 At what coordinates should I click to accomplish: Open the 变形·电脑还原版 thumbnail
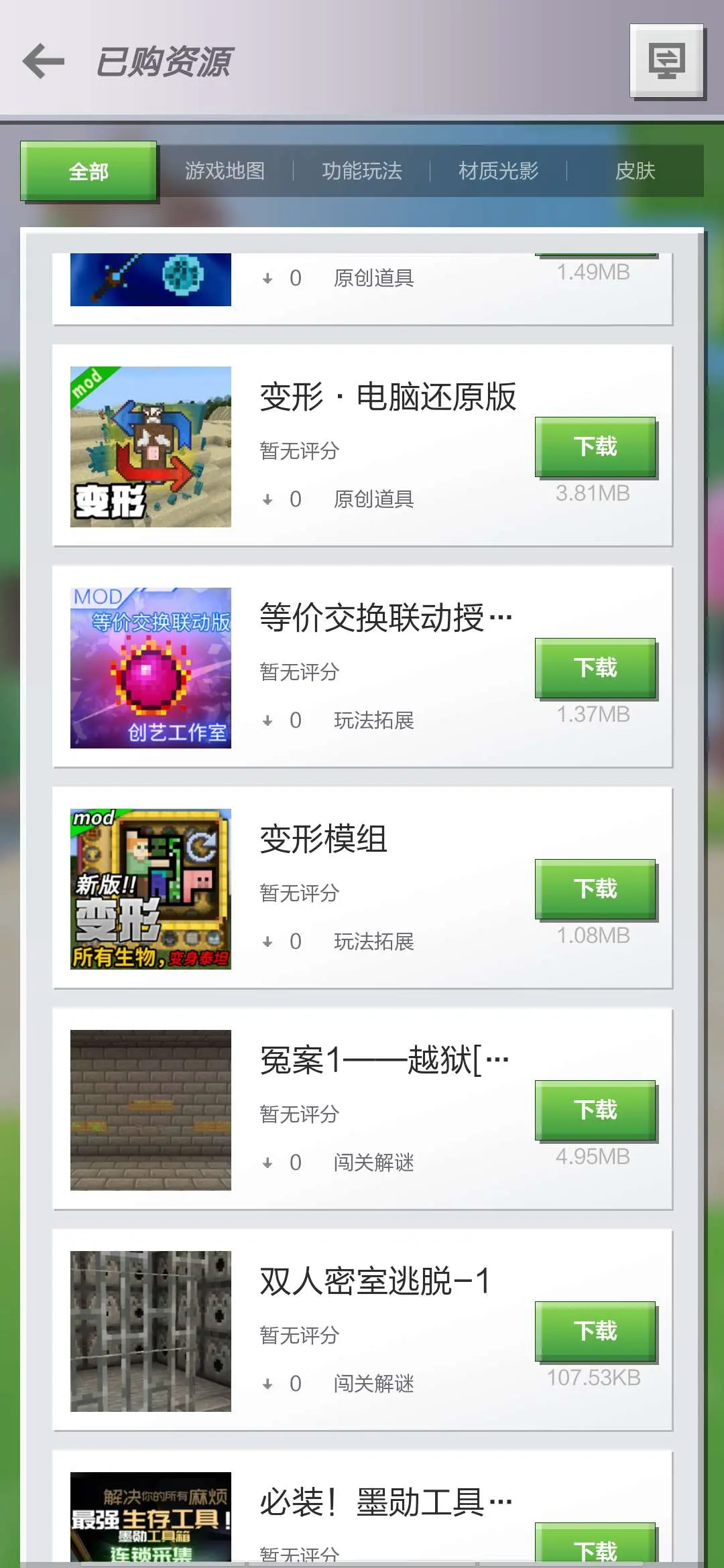click(151, 446)
